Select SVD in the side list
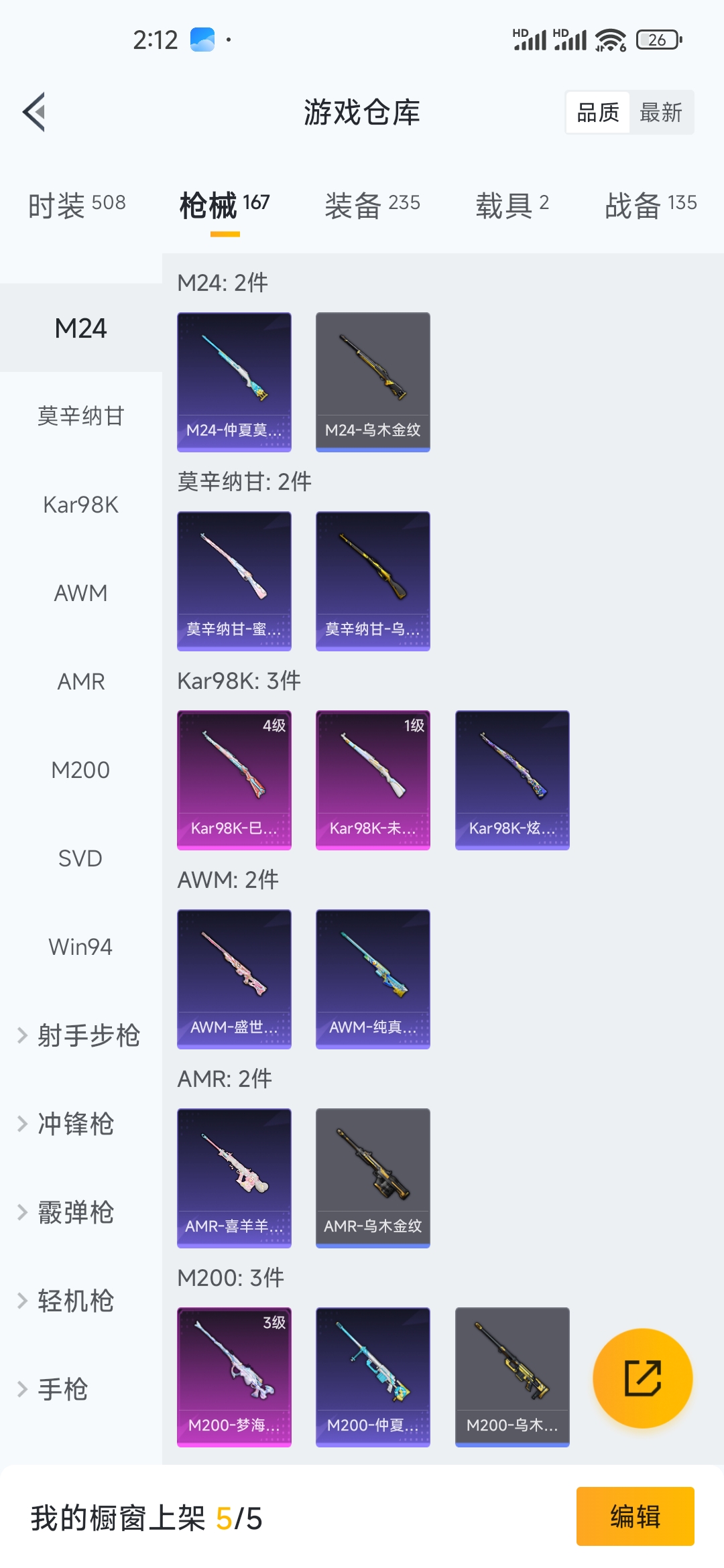Screen dimensions: 724x1568 click(x=80, y=858)
